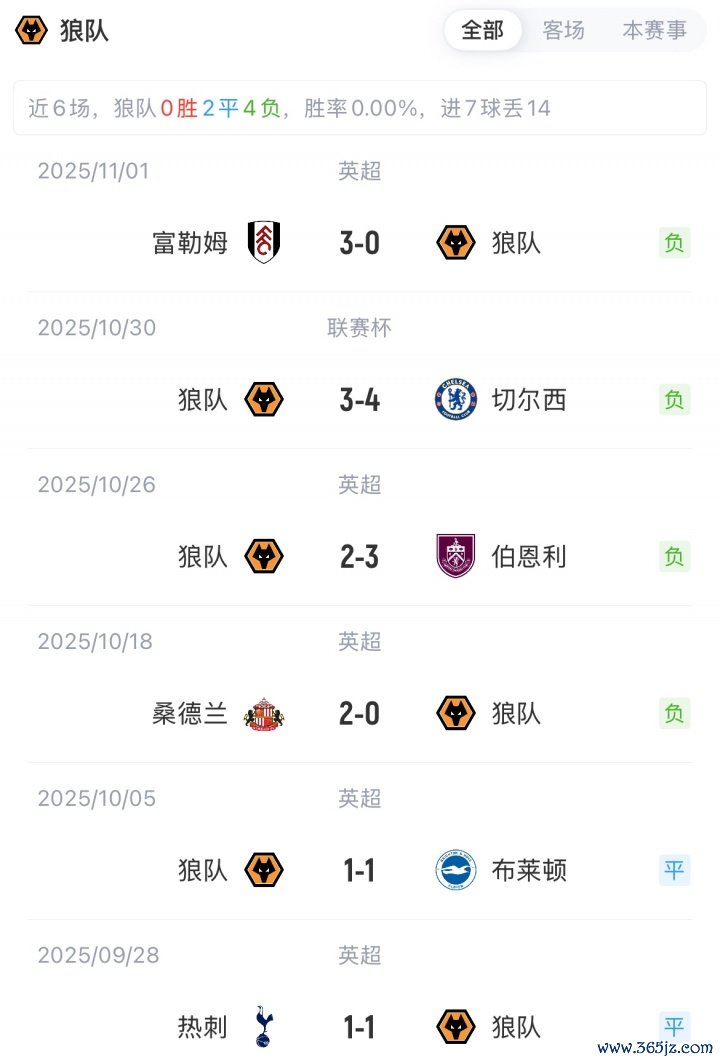
Task: View the 狼队 1-1 布莱顿 match details
Action: pyautogui.click(x=359, y=871)
